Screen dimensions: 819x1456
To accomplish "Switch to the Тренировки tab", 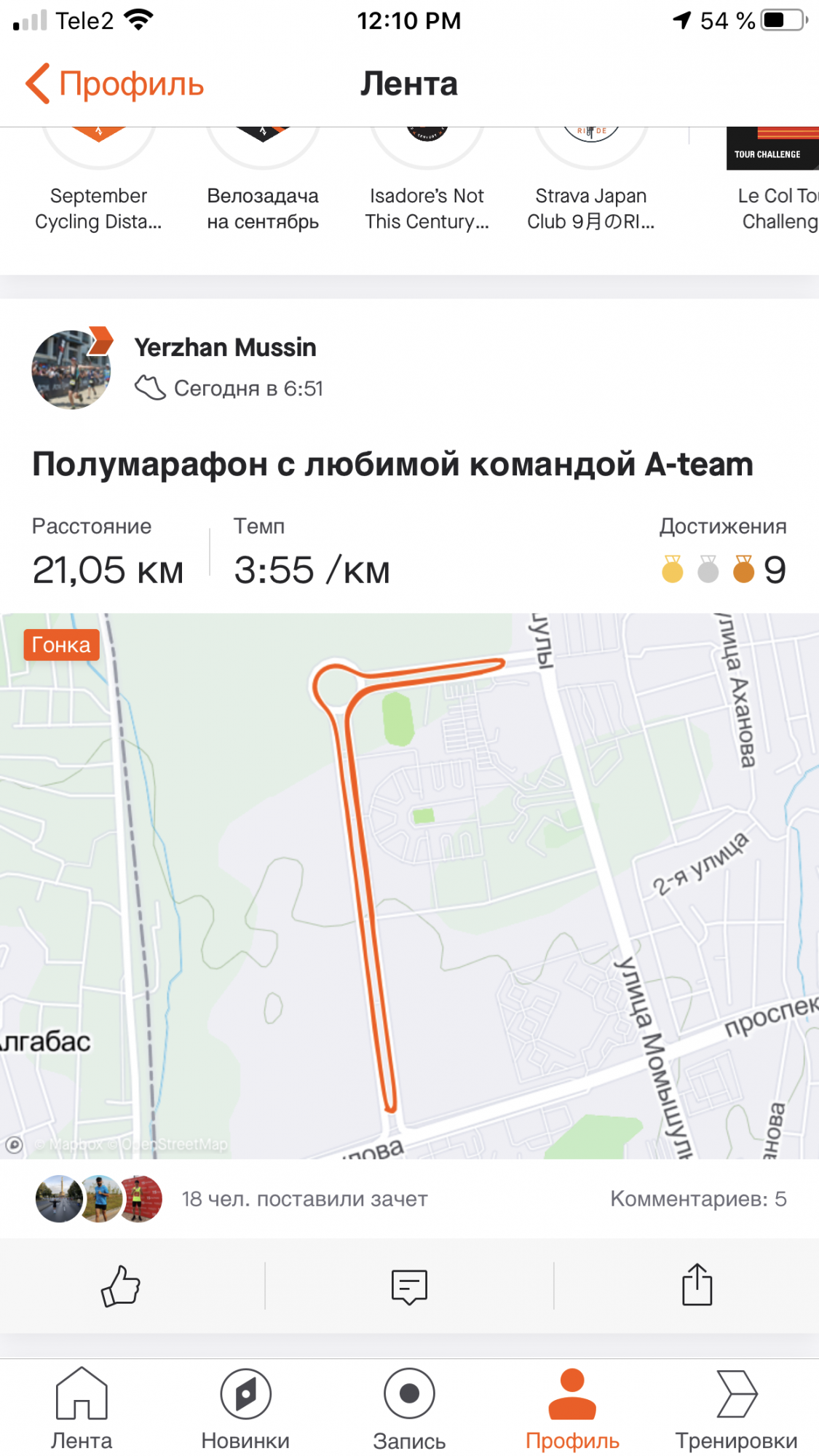I will coord(736,1409).
